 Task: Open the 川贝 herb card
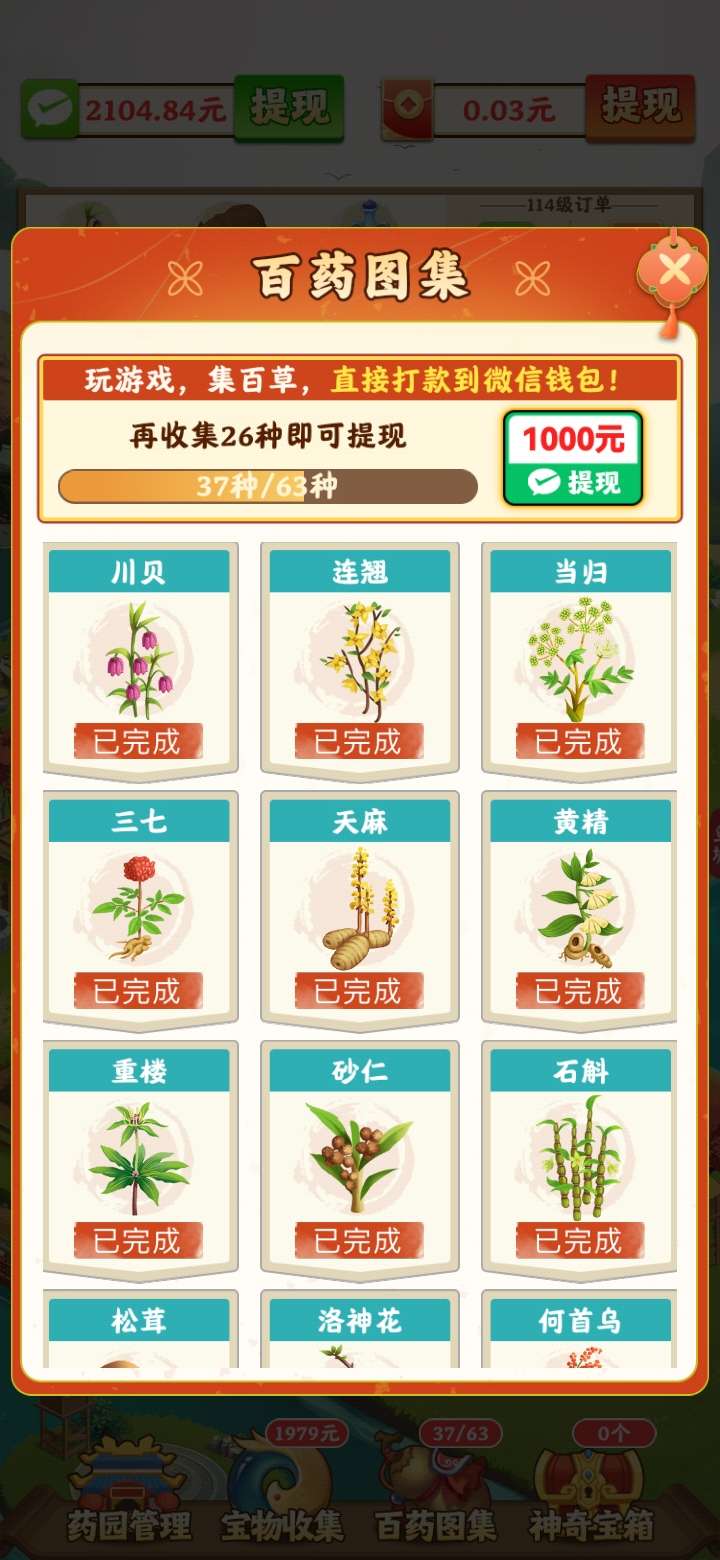pyautogui.click(x=139, y=660)
